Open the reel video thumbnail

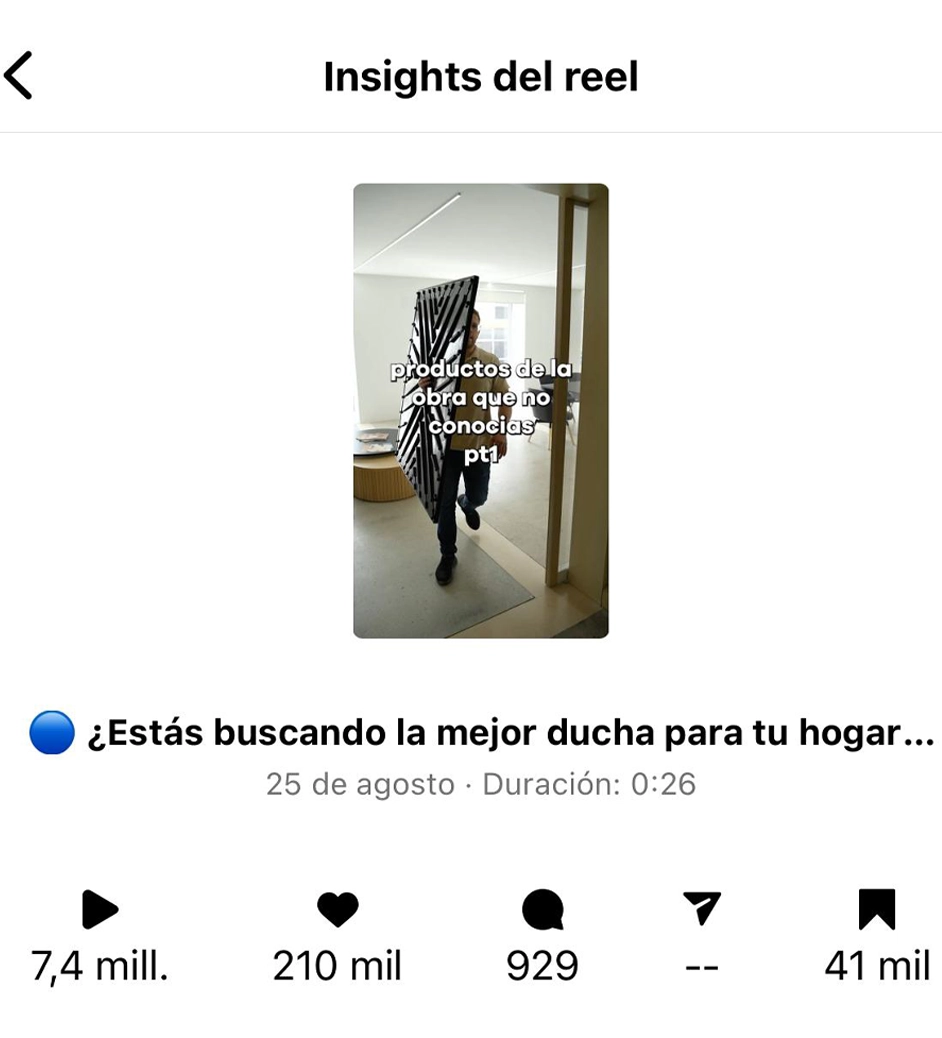click(x=480, y=410)
